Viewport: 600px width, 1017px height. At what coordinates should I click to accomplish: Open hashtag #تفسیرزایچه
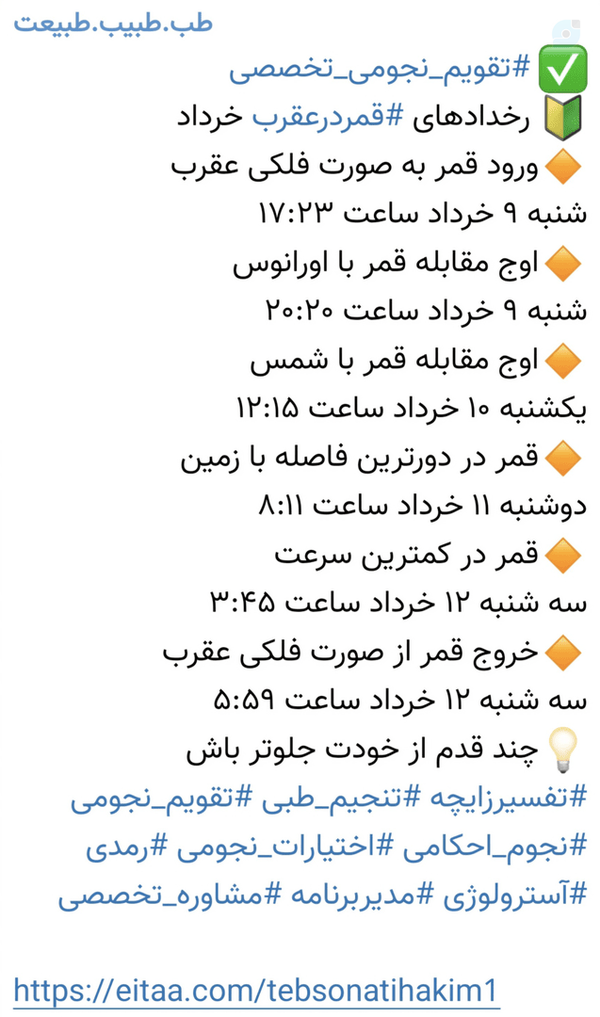click(x=509, y=797)
